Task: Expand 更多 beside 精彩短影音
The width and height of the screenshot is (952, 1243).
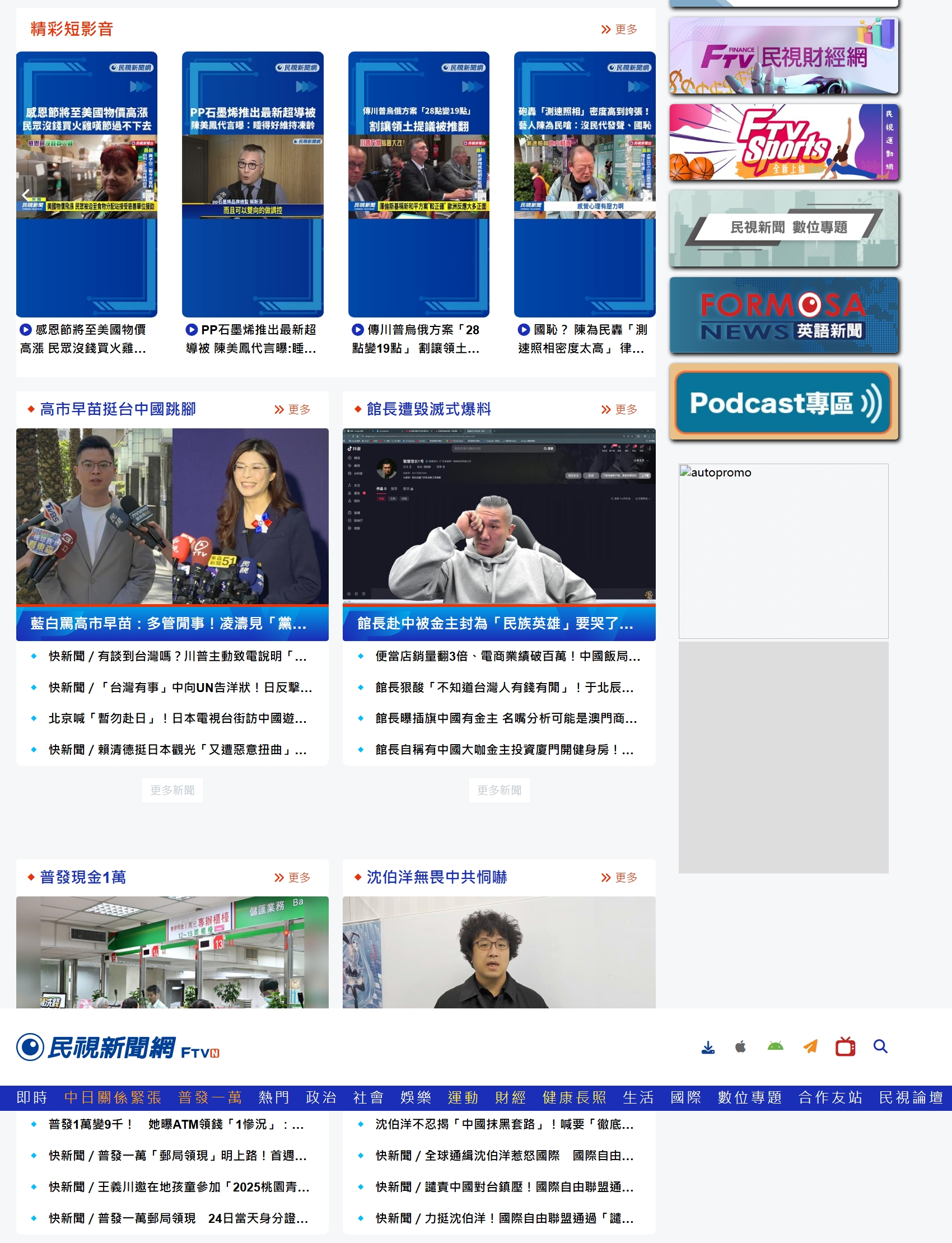Action: 624,30
